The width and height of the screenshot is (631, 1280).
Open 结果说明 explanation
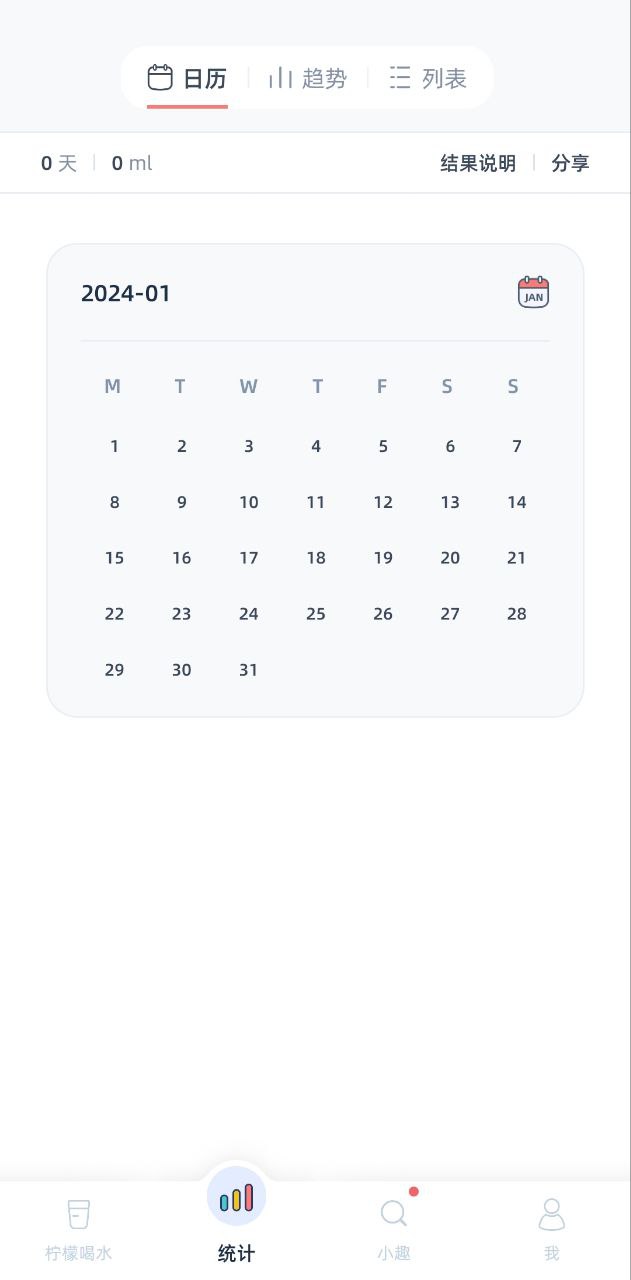pos(478,163)
